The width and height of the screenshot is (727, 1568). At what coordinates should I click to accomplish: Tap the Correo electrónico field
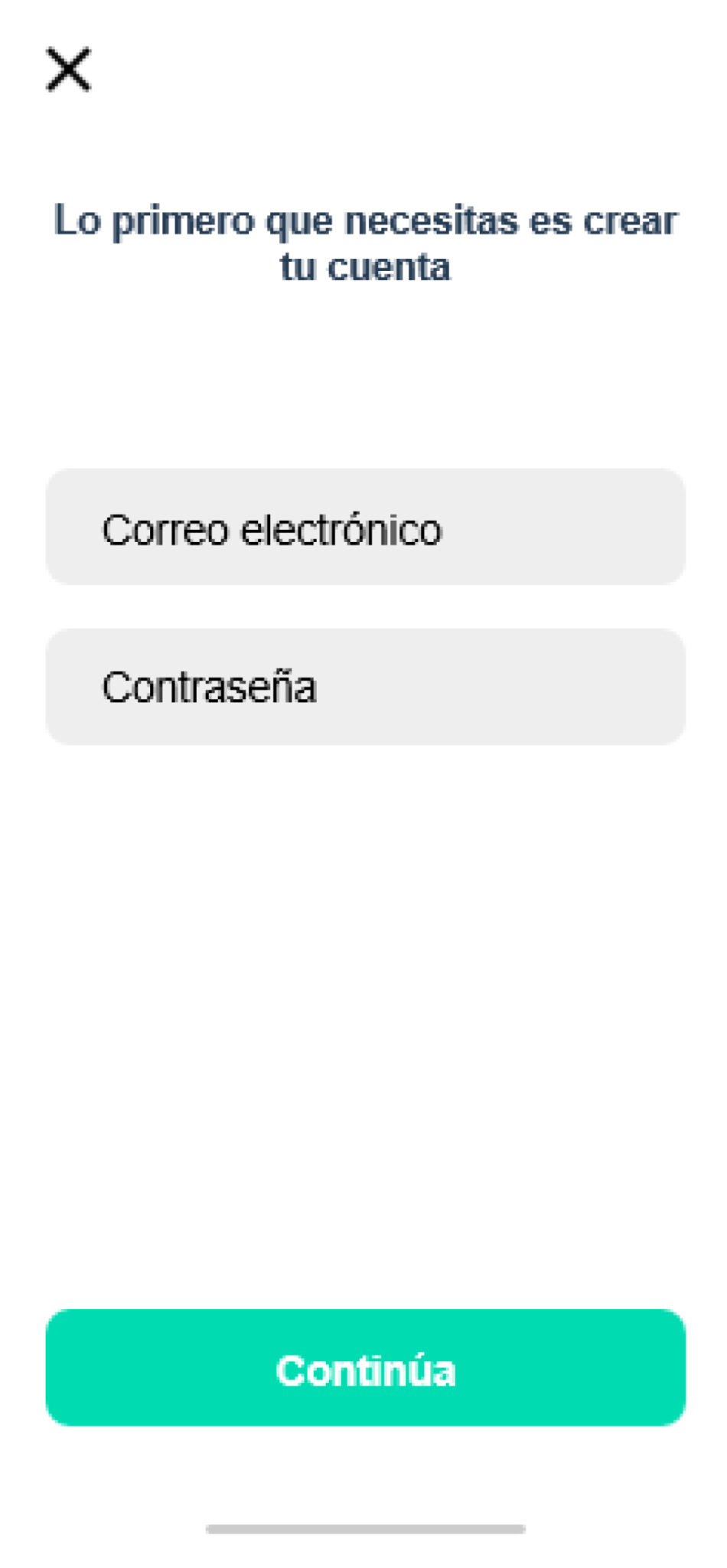point(365,528)
